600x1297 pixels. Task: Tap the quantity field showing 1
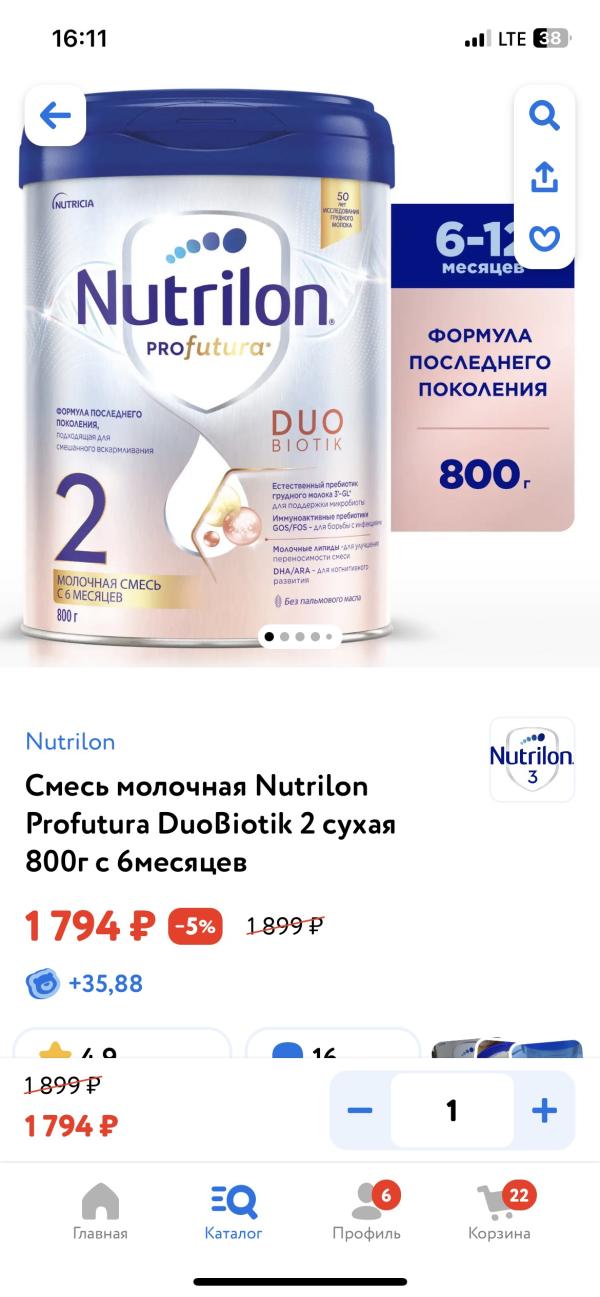tap(452, 1110)
